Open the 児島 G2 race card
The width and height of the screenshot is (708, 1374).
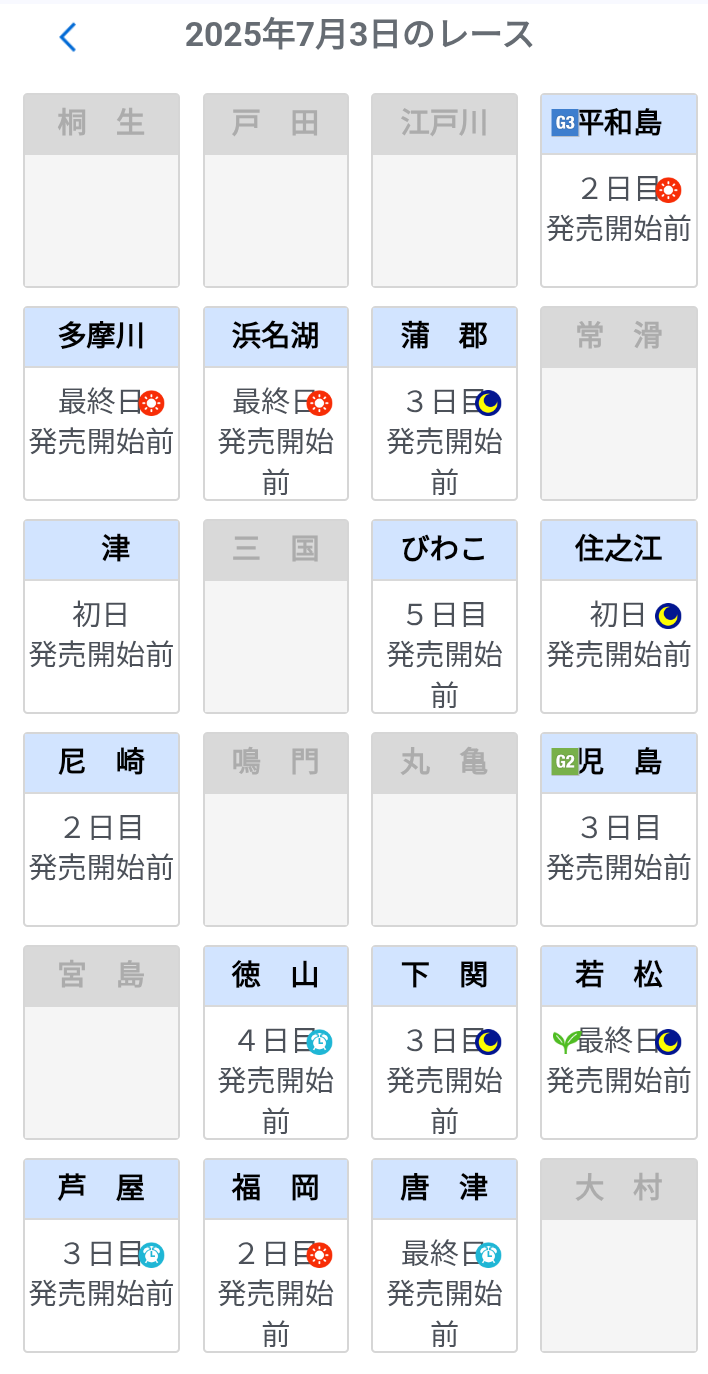tap(618, 829)
